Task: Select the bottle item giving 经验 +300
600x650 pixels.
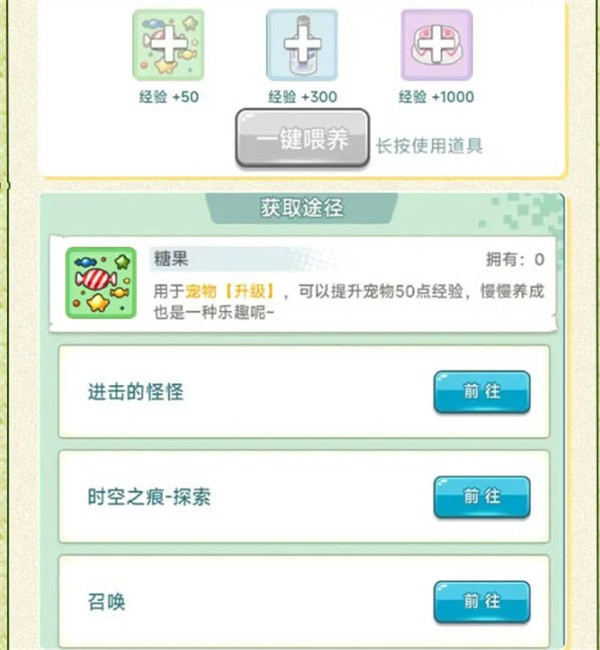Action: [301, 45]
